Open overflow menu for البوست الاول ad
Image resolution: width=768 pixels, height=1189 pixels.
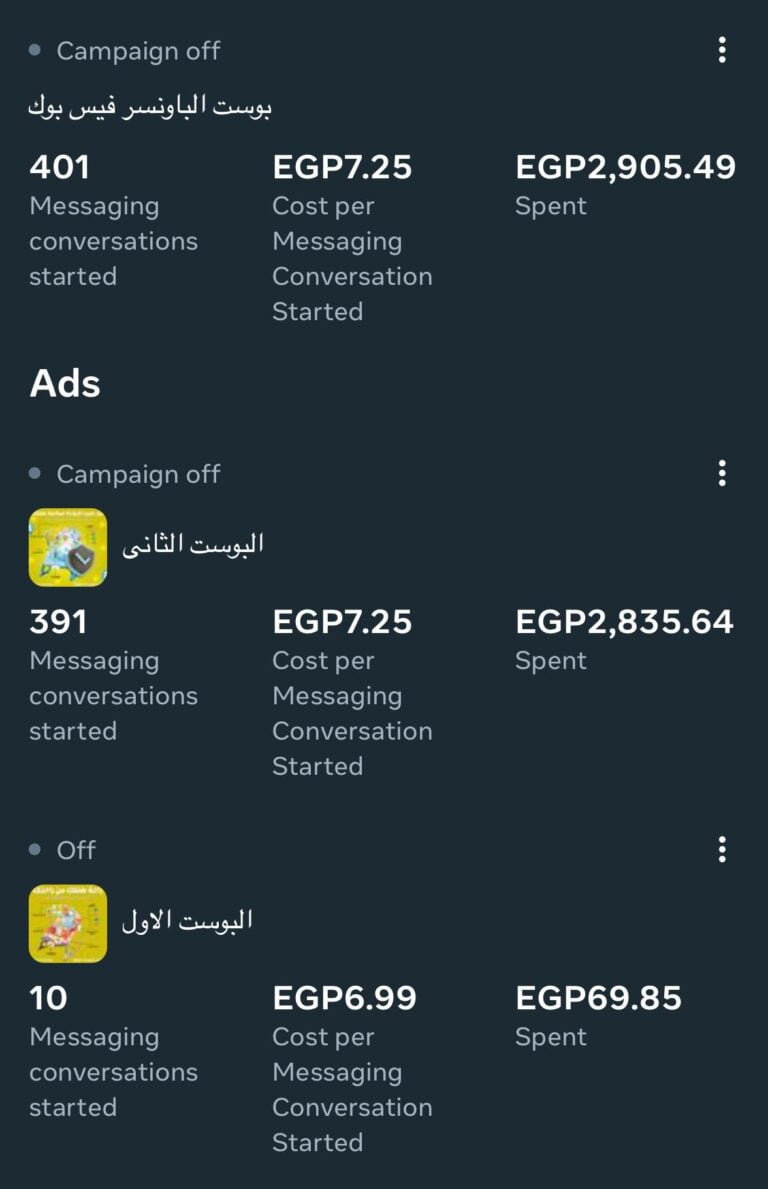pos(722,850)
